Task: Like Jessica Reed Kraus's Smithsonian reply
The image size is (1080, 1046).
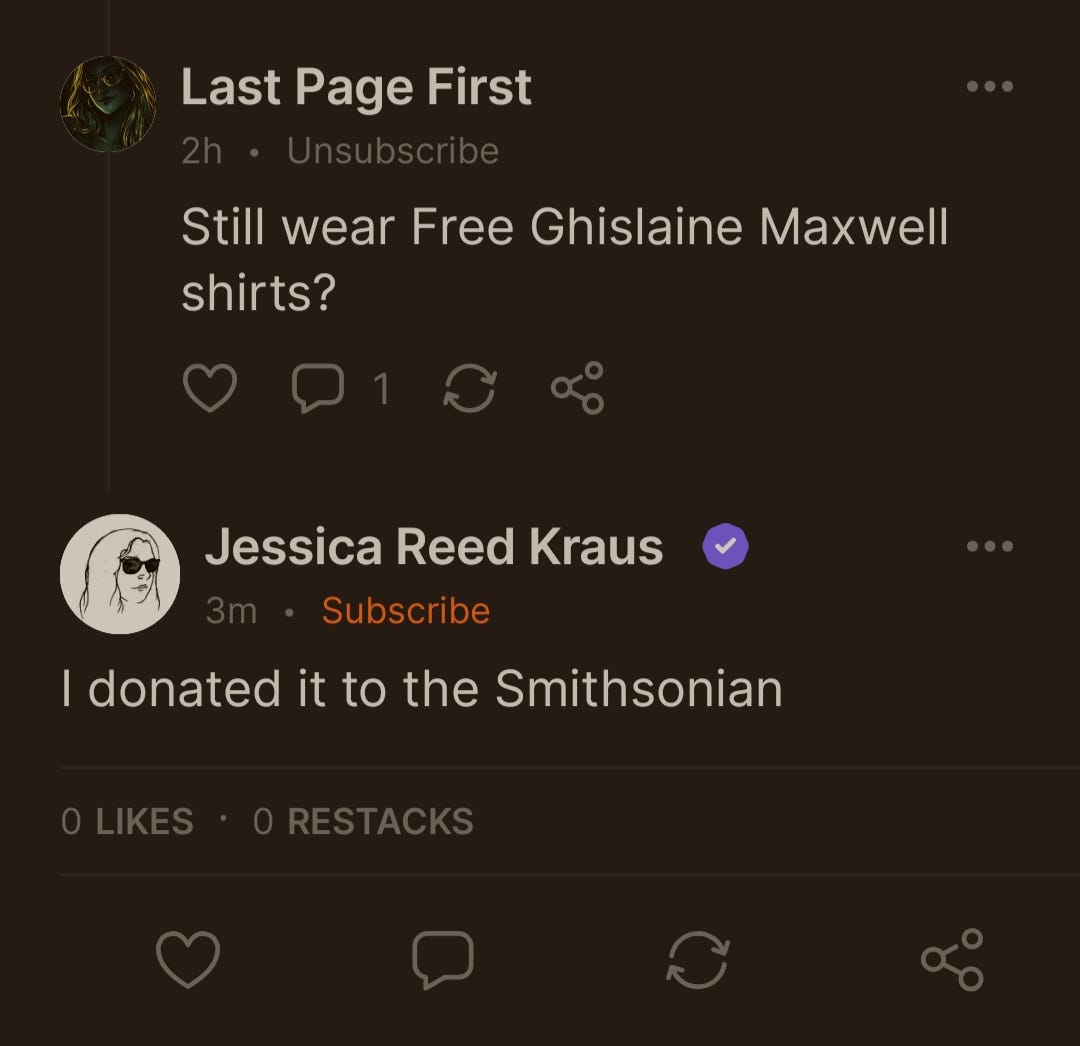Action: point(188,960)
